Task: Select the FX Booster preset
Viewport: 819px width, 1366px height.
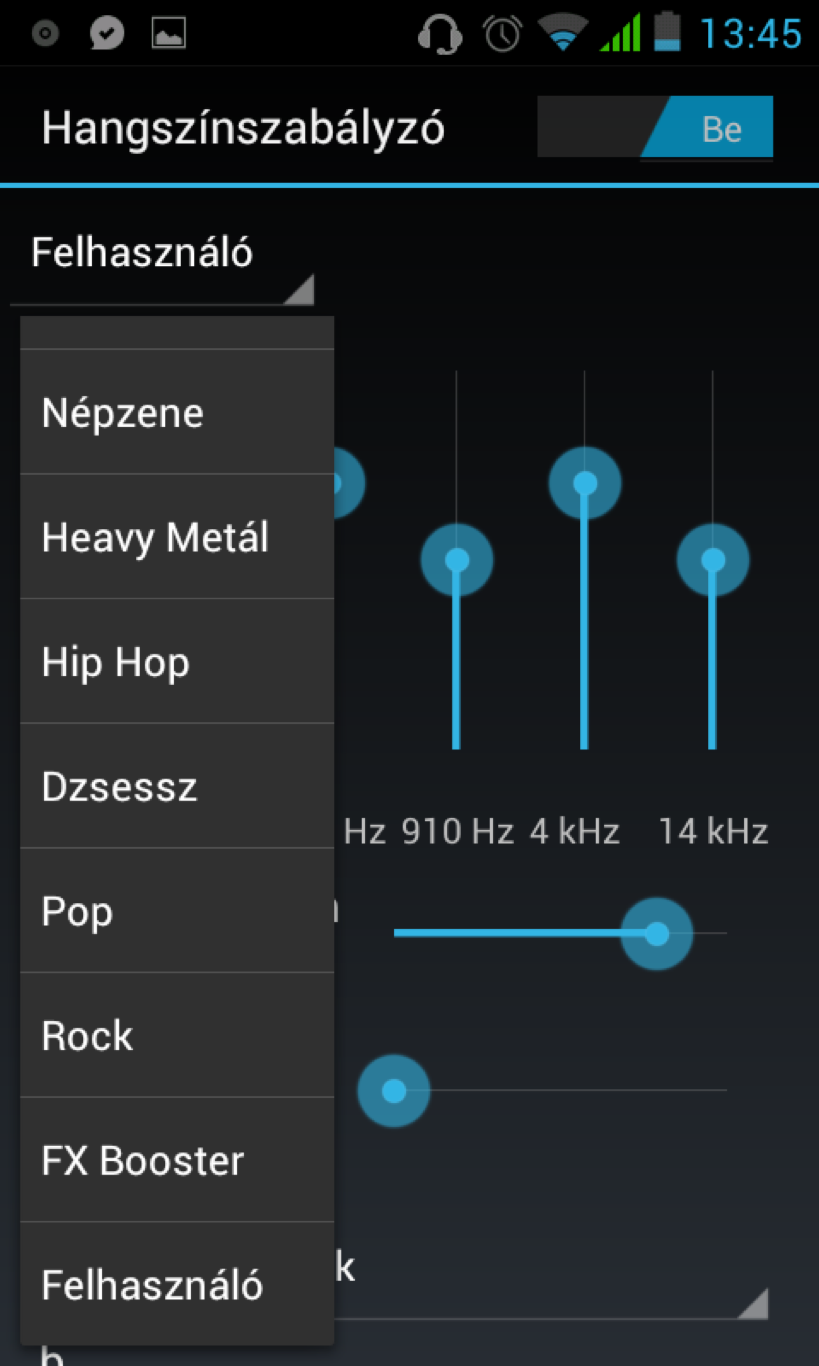Action: [176, 1161]
